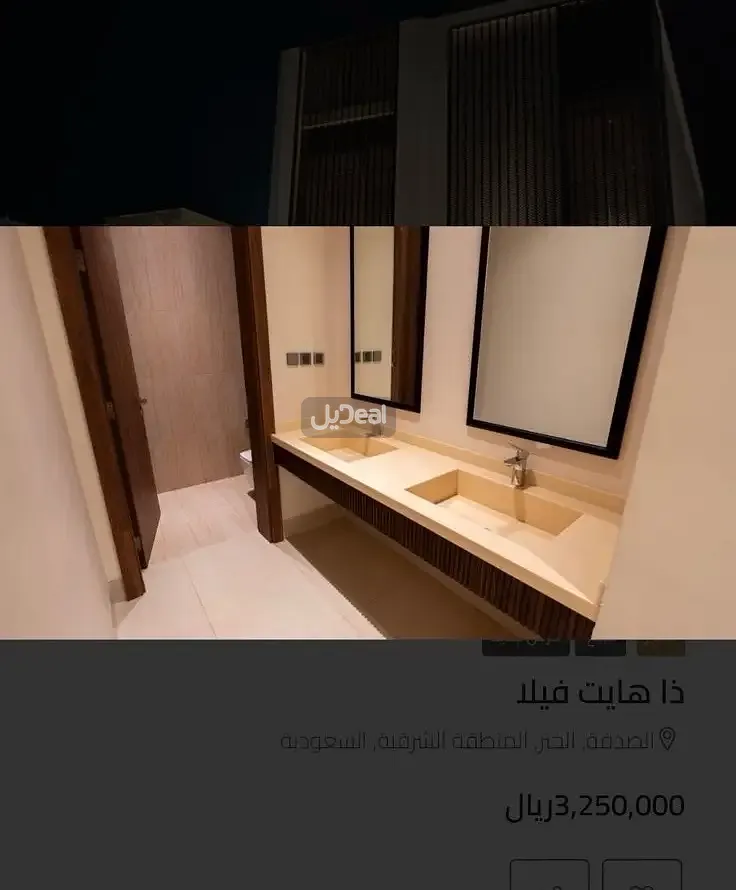Click the icon on the rightmost small badge

tap(660, 645)
